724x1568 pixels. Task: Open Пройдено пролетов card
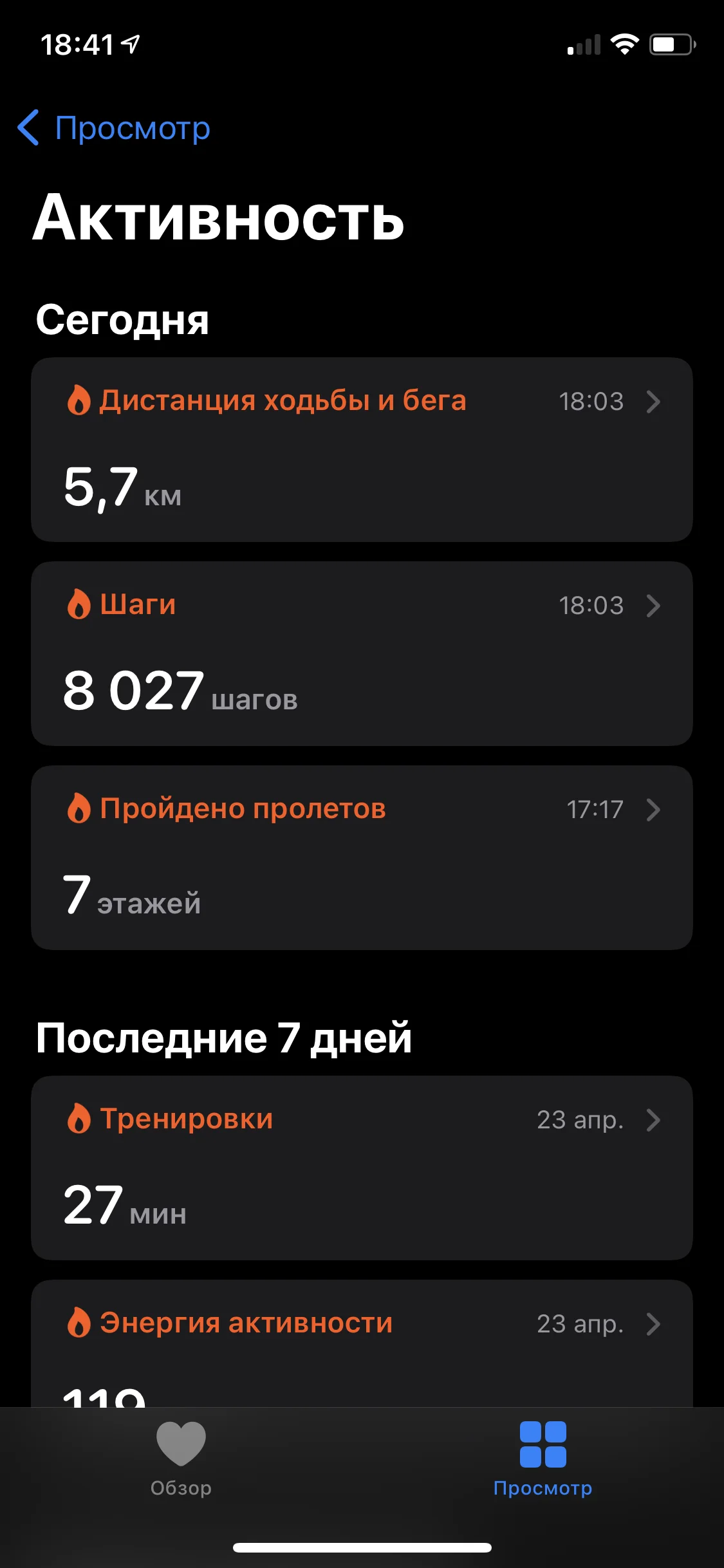pyautogui.click(x=362, y=857)
